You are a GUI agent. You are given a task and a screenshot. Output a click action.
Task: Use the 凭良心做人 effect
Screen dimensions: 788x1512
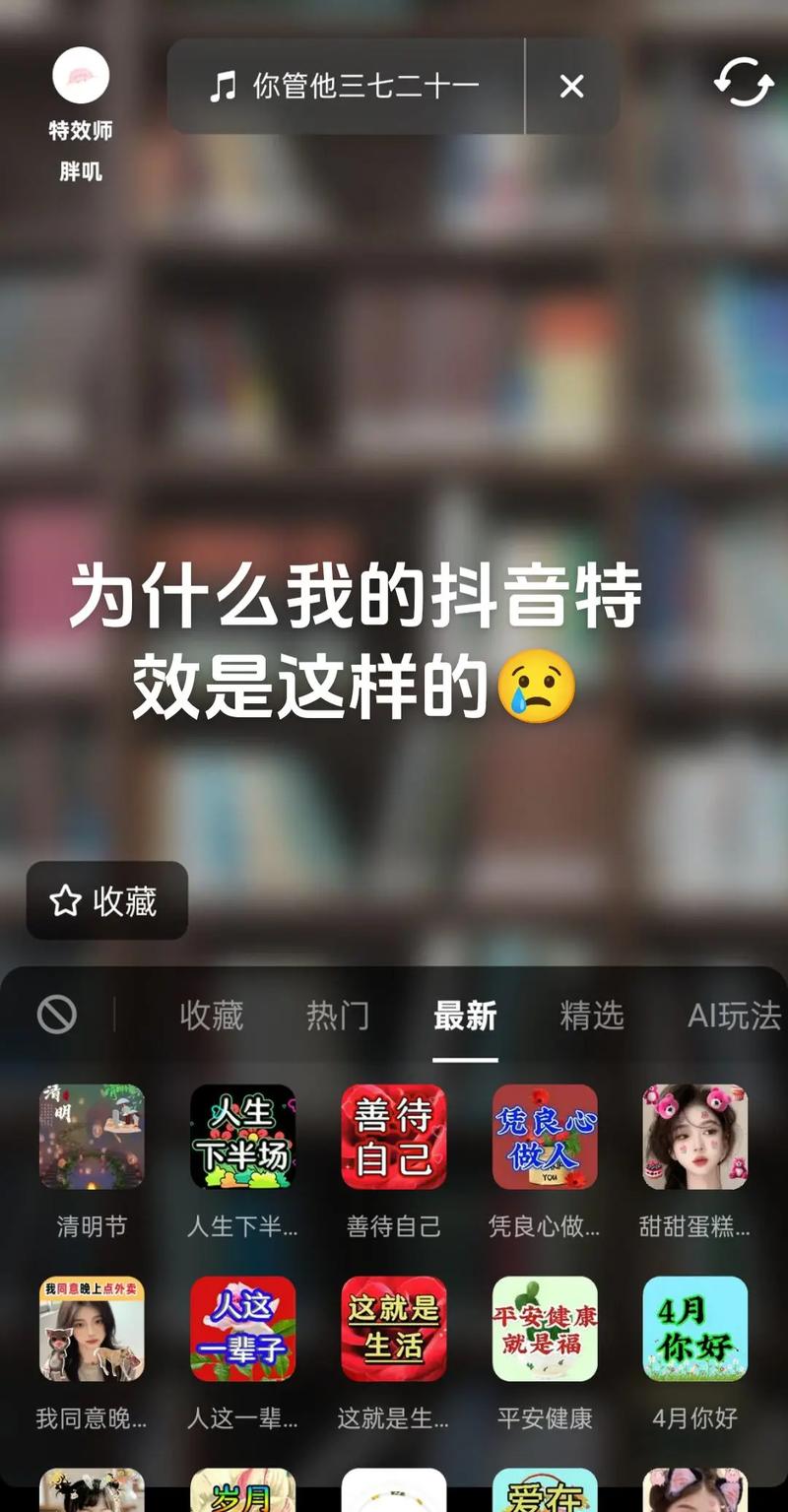[545, 1137]
